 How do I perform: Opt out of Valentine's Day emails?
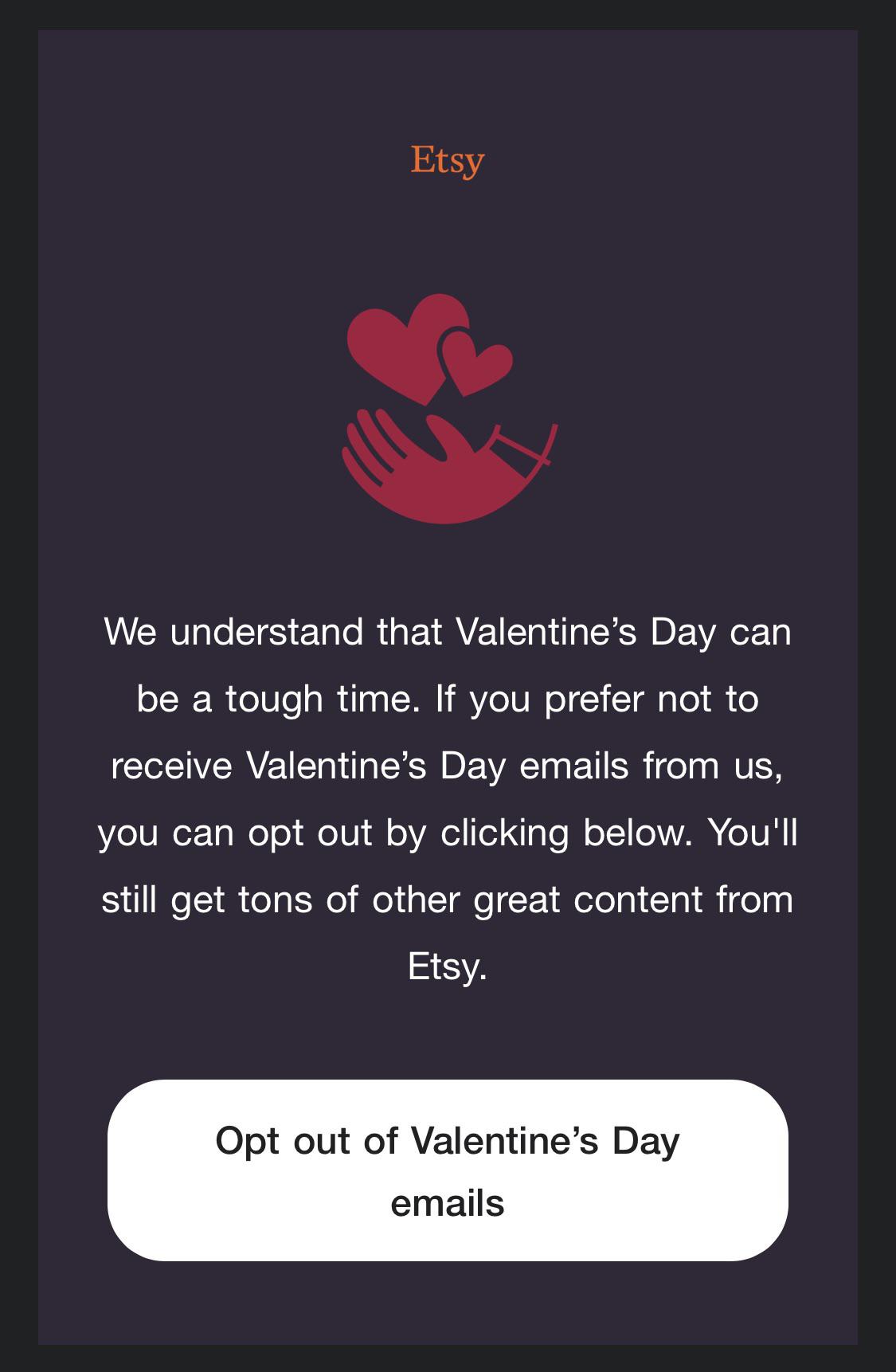coord(448,1170)
